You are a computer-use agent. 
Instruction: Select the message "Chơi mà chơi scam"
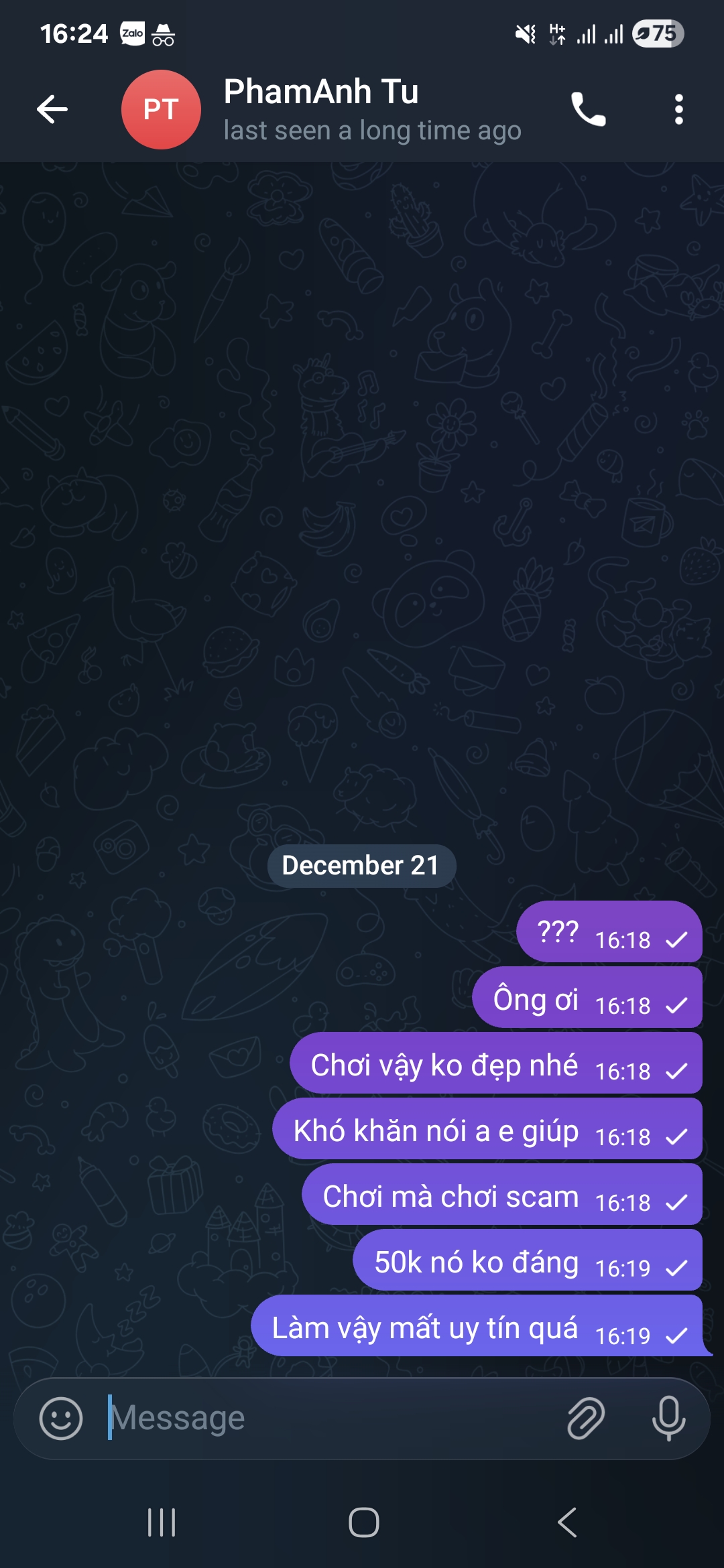[x=450, y=1196]
